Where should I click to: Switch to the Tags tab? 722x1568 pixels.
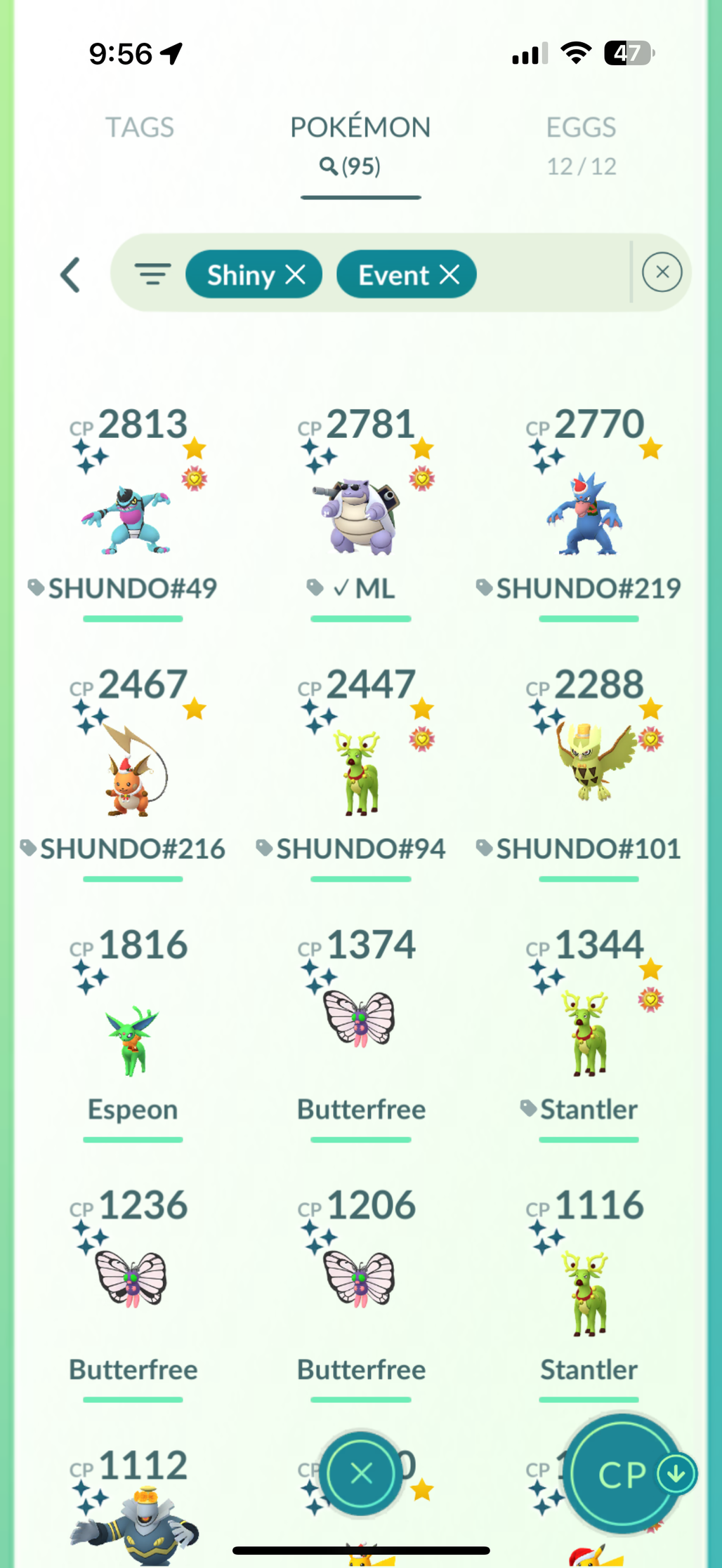pos(140,128)
